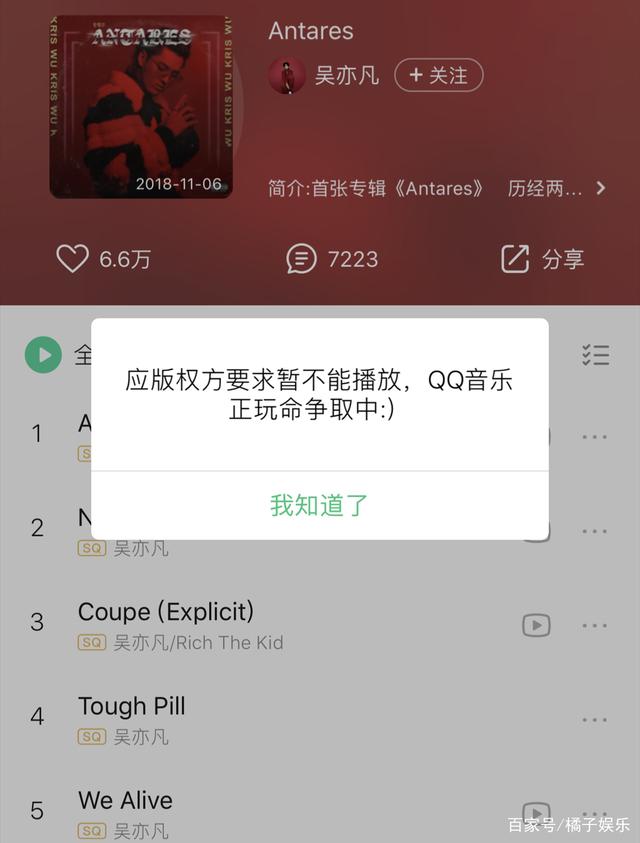This screenshot has height=843, width=640.
Task: Open more options for Tough Pill
Action: pos(595,719)
